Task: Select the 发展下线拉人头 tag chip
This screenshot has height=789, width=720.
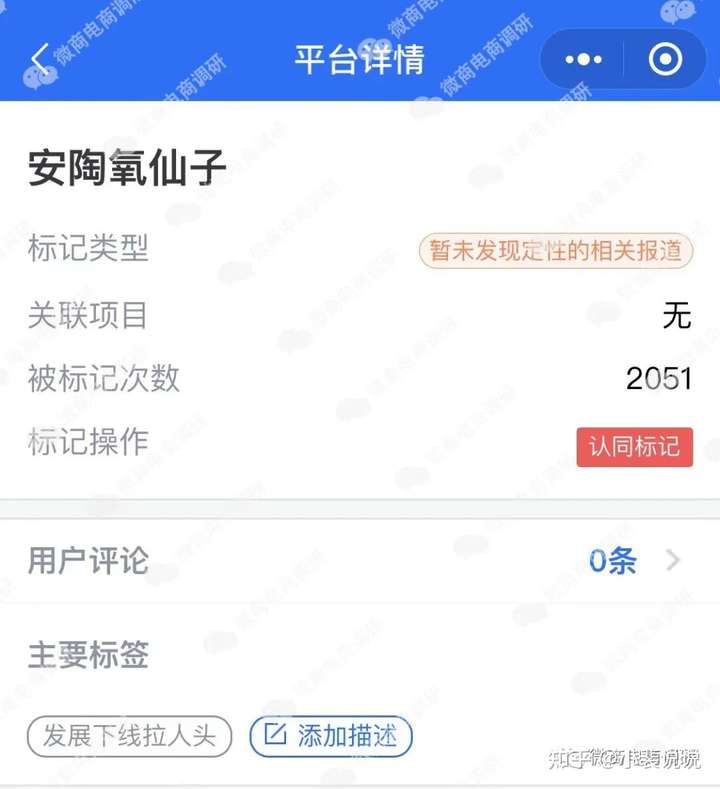Action: [129, 737]
